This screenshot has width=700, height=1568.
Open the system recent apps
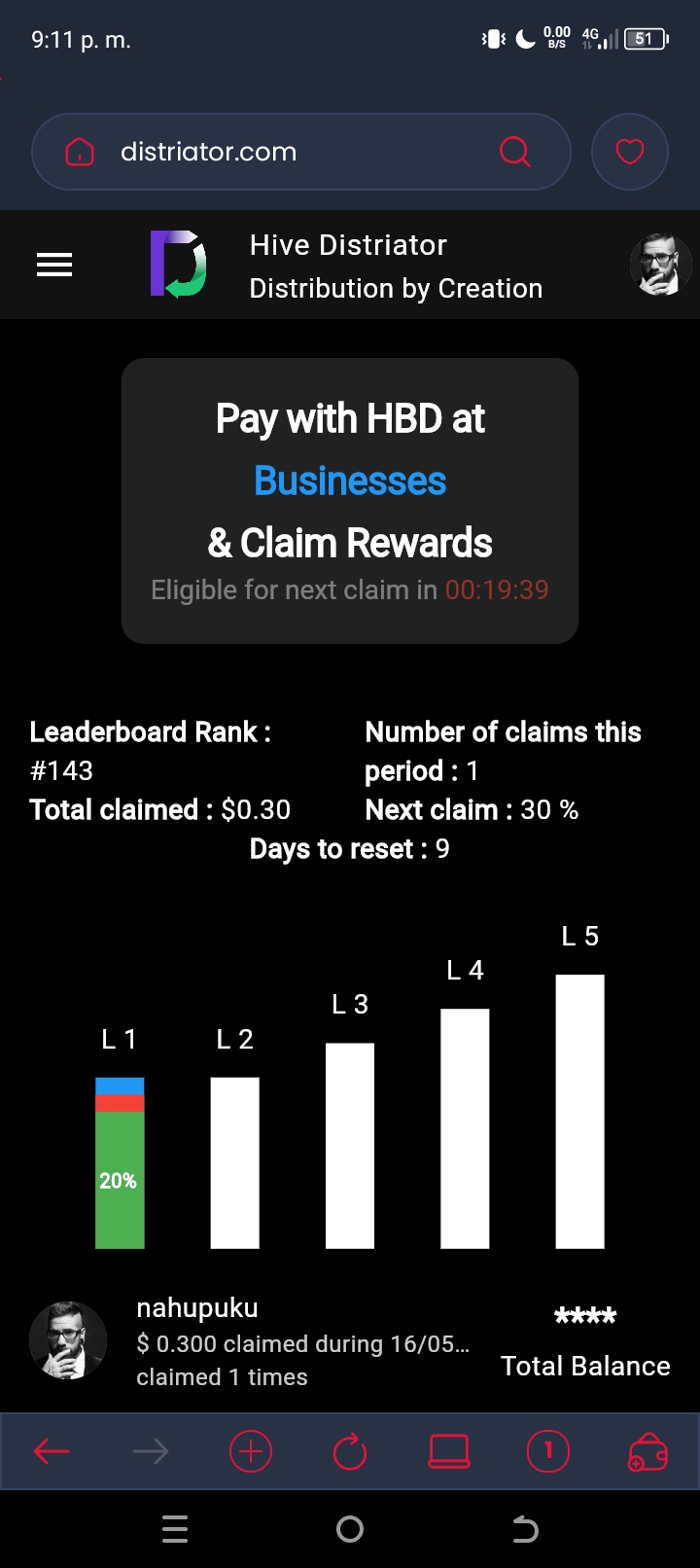175,1529
